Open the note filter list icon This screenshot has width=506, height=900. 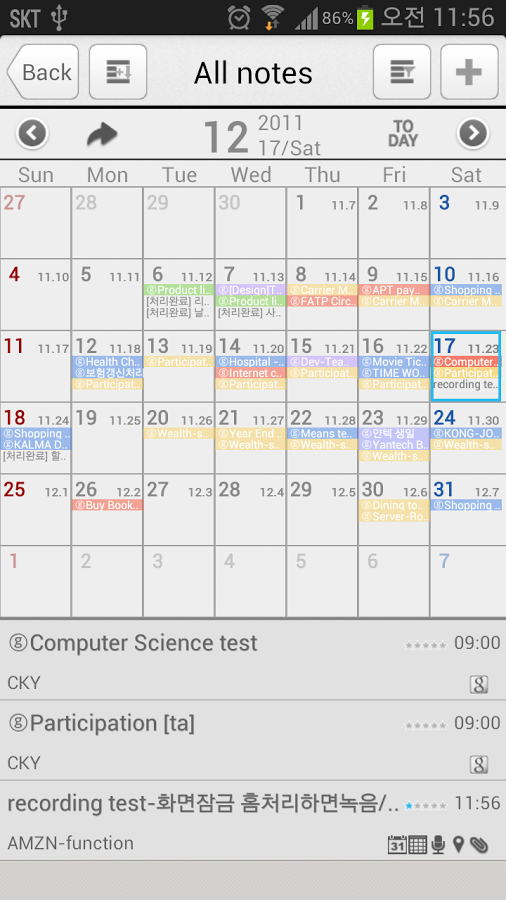pos(402,72)
